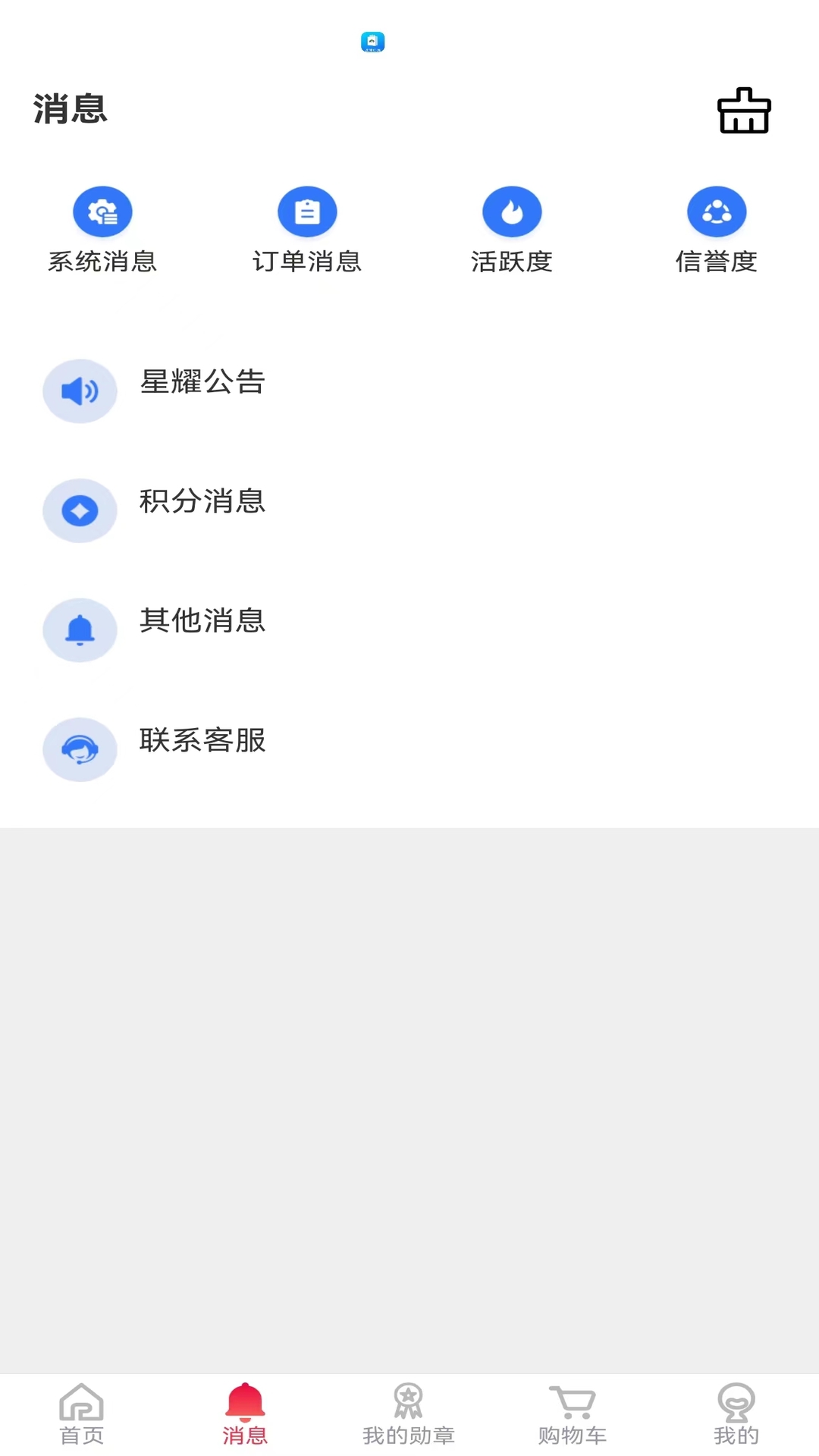This screenshot has width=819, height=1456.
Task: Check 活跃度 activity level
Action: (x=512, y=227)
